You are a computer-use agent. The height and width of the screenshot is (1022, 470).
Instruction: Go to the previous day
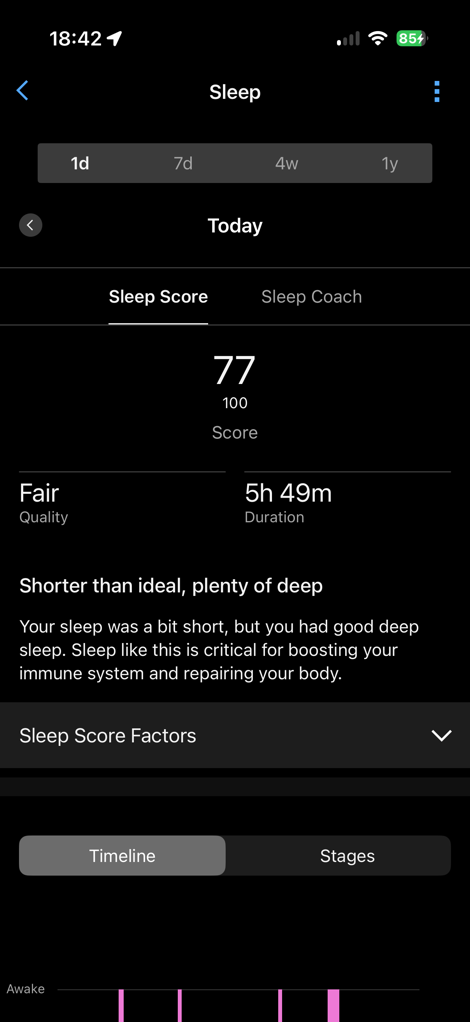click(31, 226)
